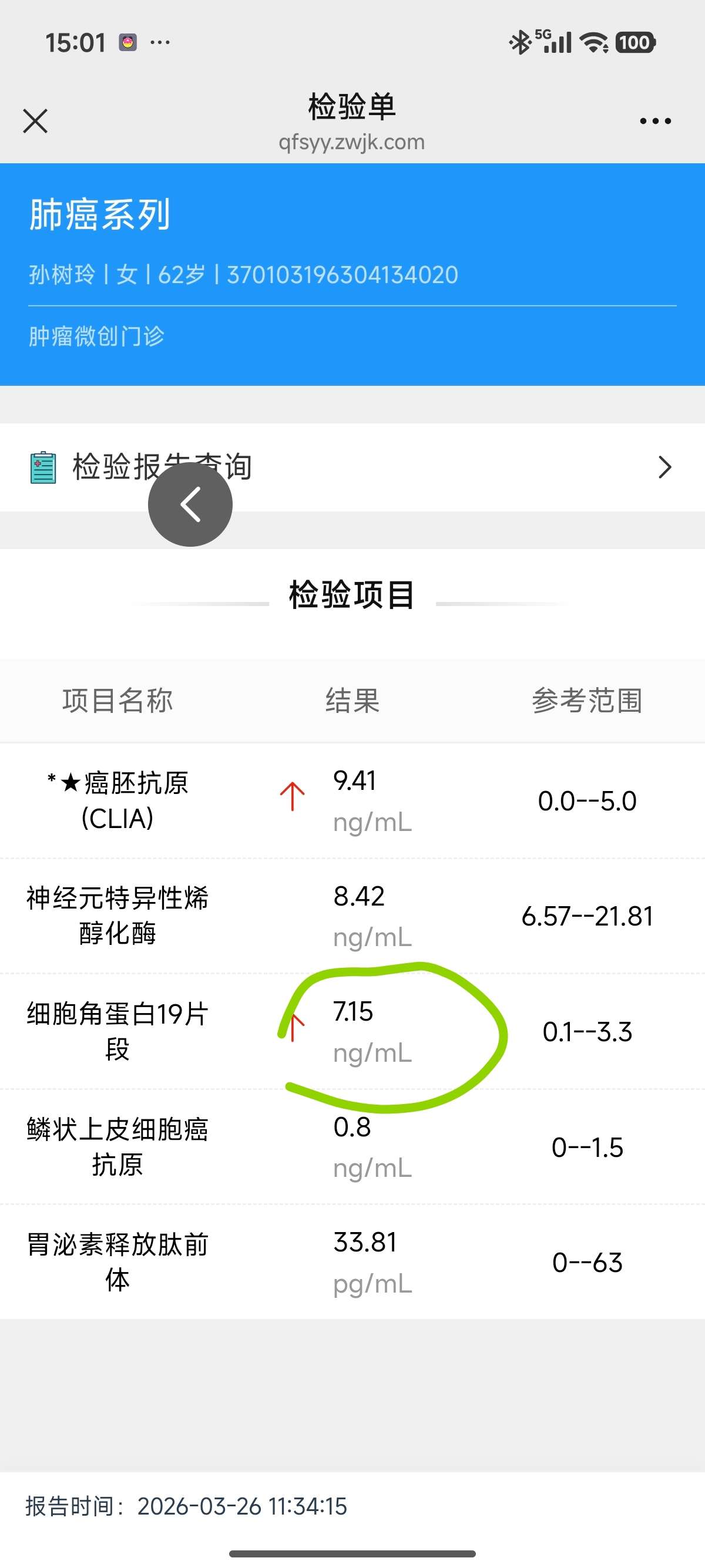Expand 检验报告查询 via its right chevron
The image size is (705, 1568).
[665, 467]
